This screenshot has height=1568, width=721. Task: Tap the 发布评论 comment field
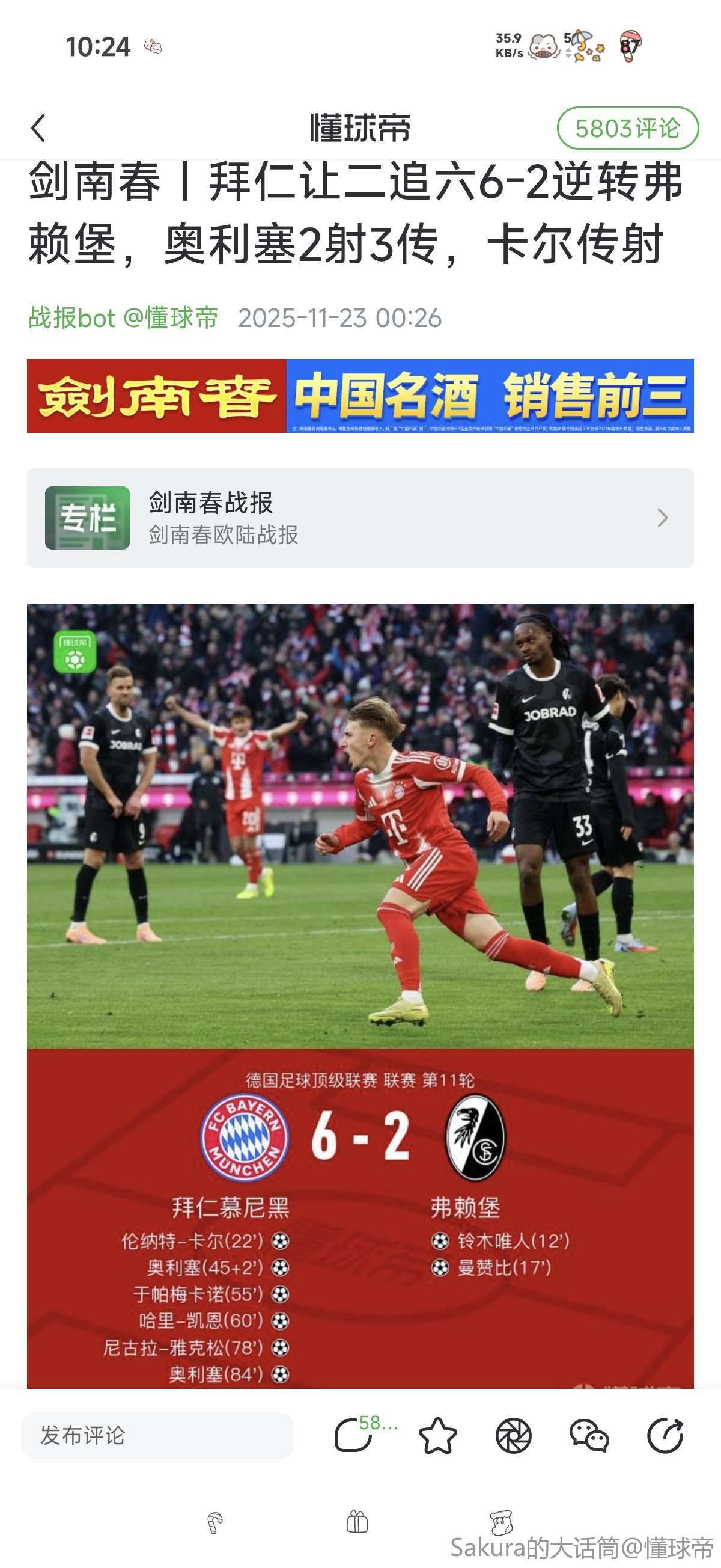click(157, 1435)
